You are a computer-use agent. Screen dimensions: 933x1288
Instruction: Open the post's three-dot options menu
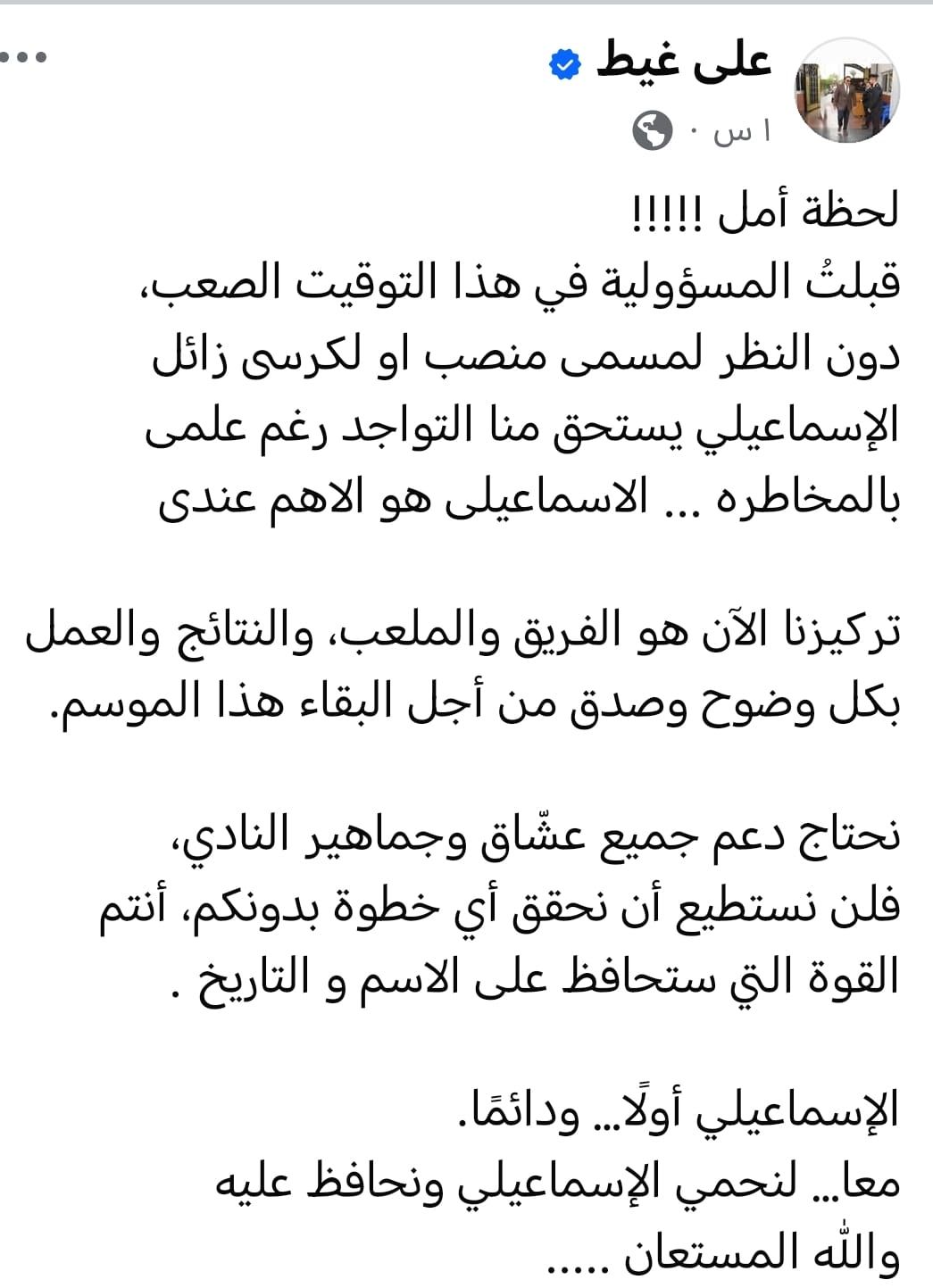[x=22, y=59]
